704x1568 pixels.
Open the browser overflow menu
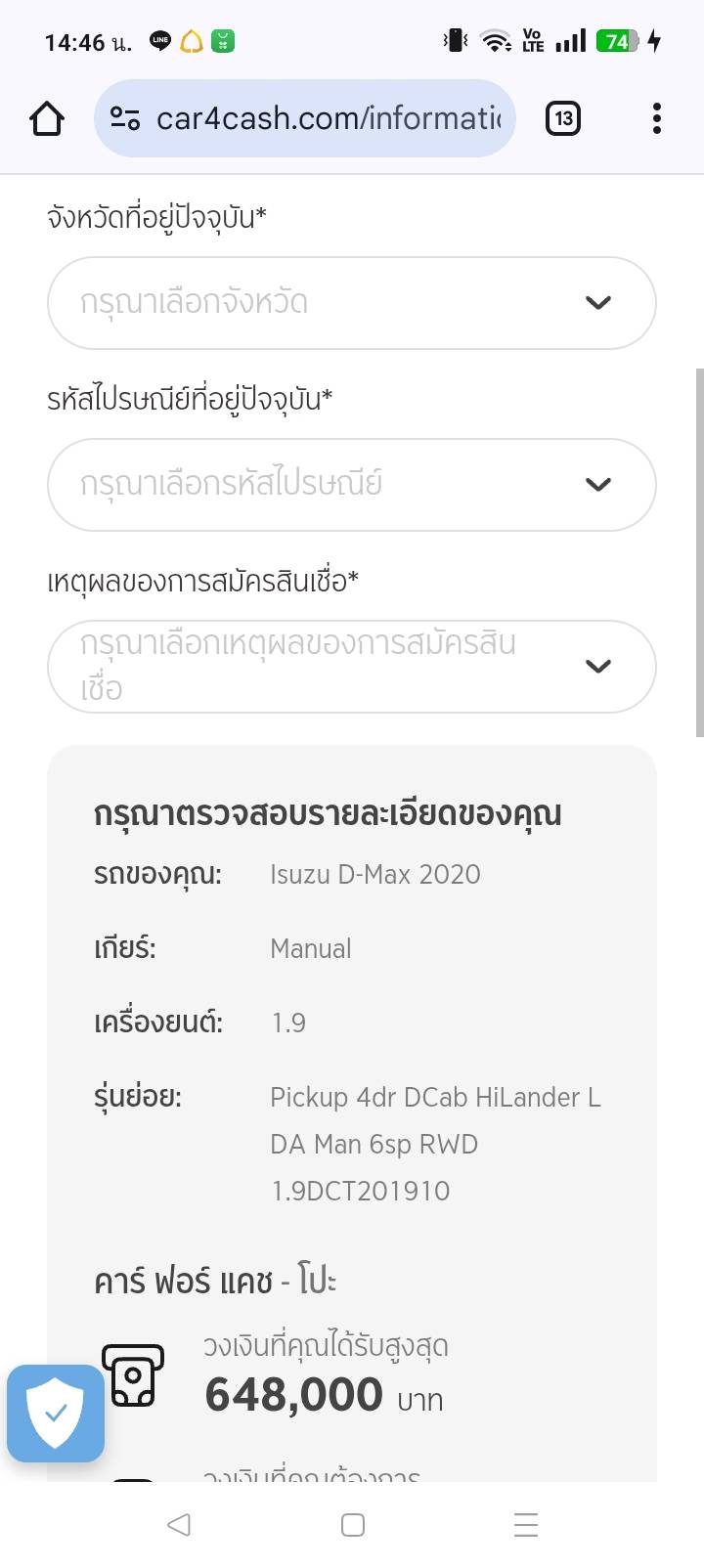point(656,119)
